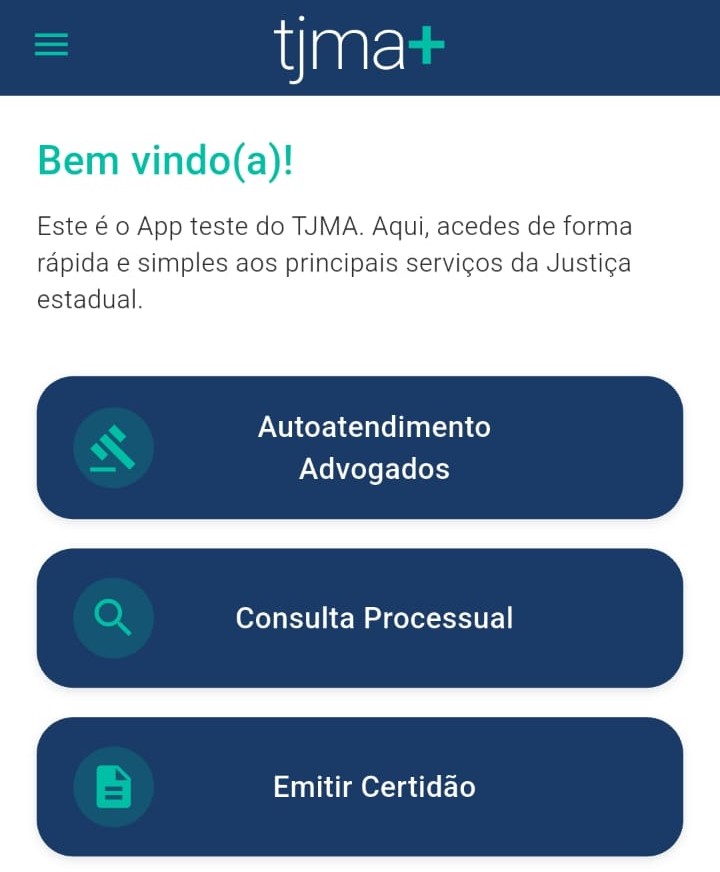This screenshot has height=872, width=720.
Task: Open Consulta Processual
Action: [360, 617]
